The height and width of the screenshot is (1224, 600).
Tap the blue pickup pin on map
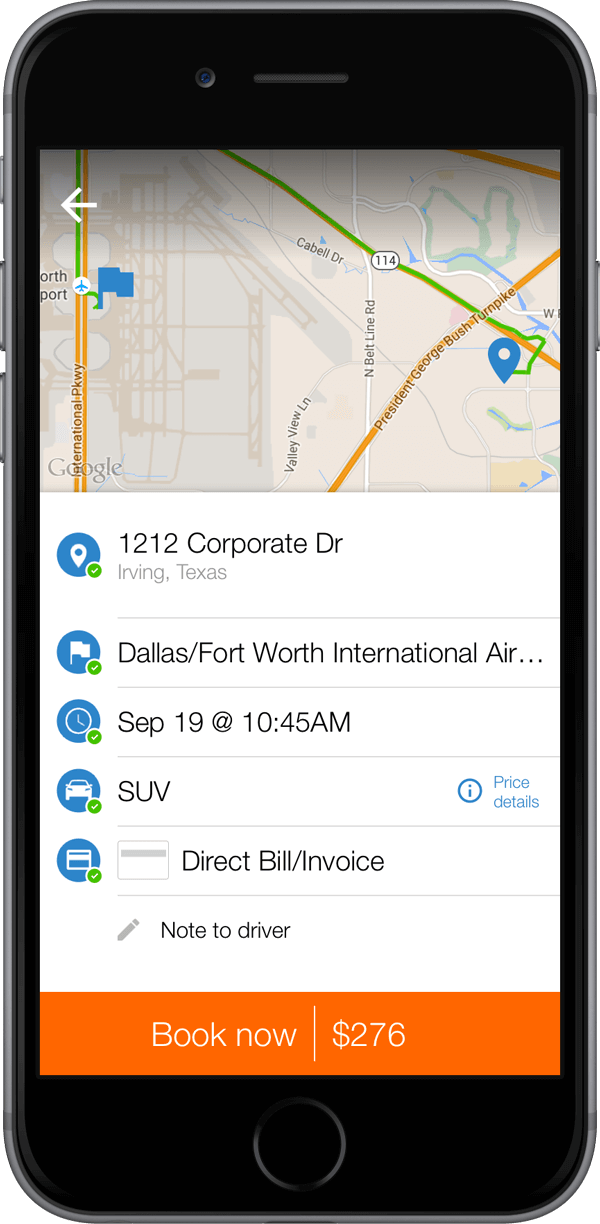tap(503, 358)
